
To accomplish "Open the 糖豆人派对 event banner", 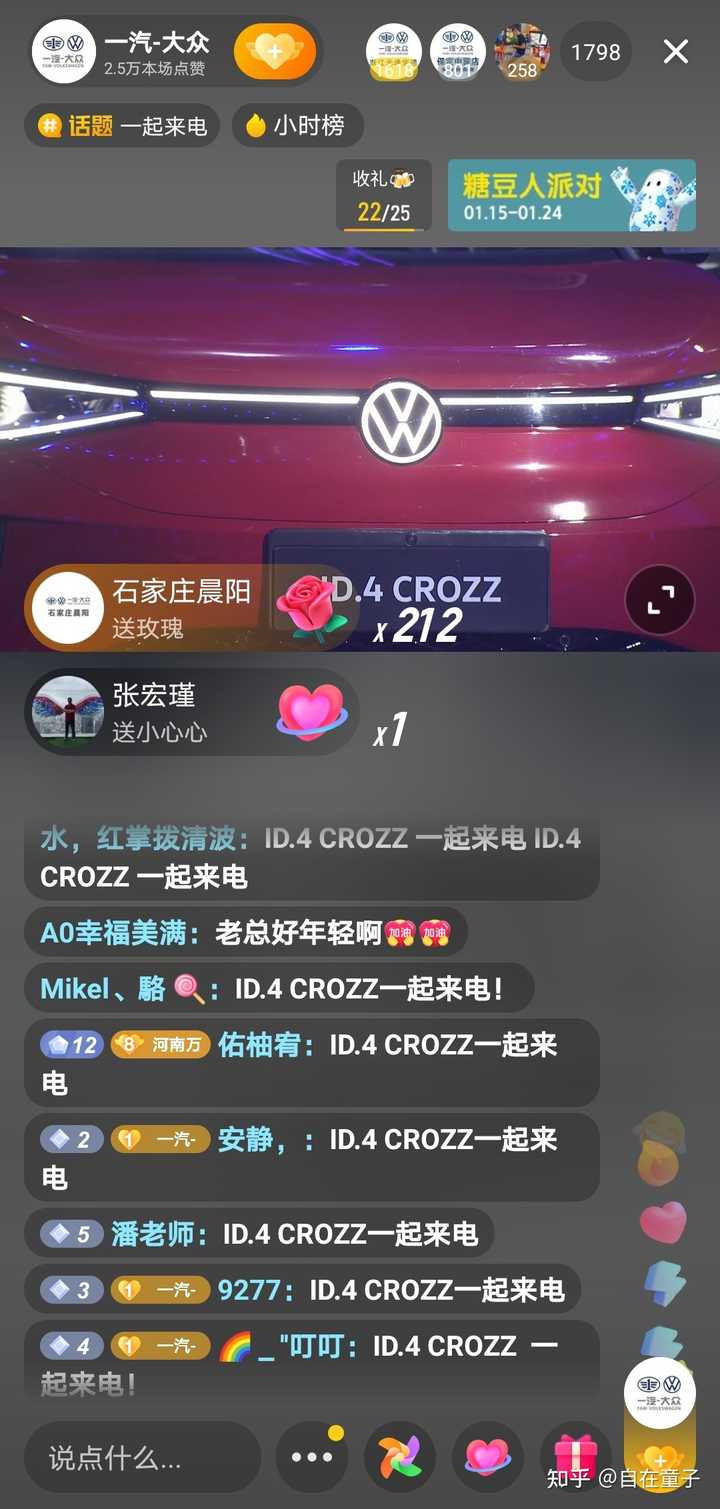I will coord(571,195).
